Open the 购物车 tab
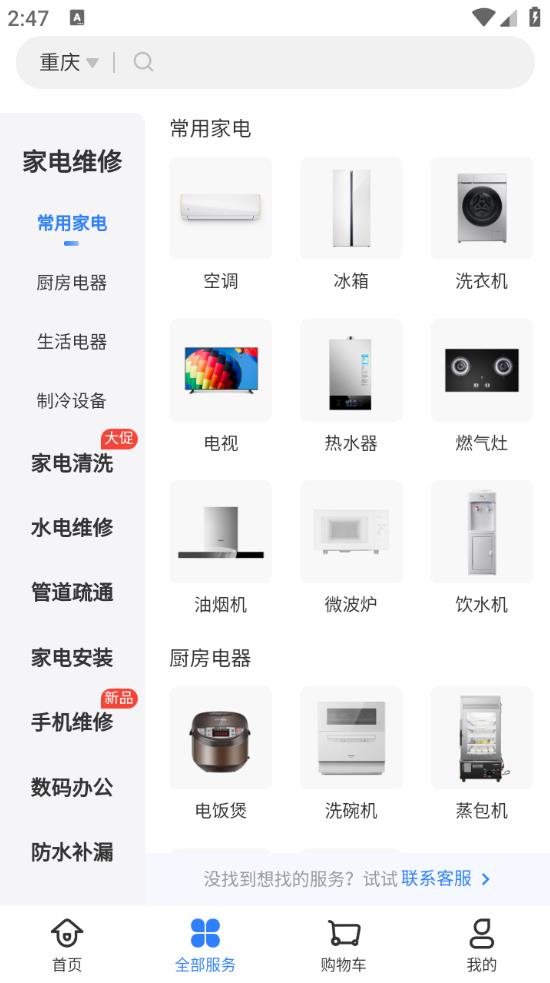Screen dimensions: 550x983 coord(344,945)
